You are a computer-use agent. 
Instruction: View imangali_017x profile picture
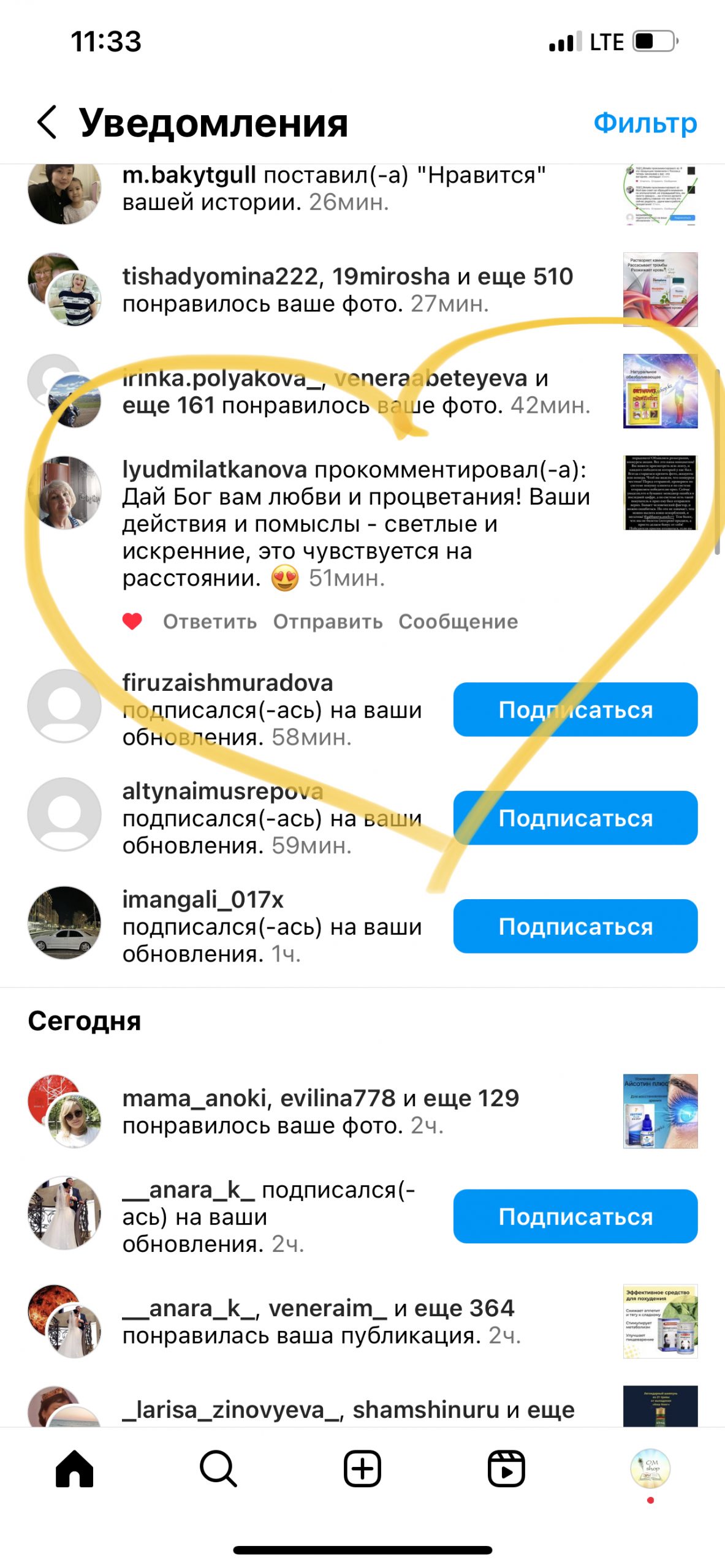64,922
